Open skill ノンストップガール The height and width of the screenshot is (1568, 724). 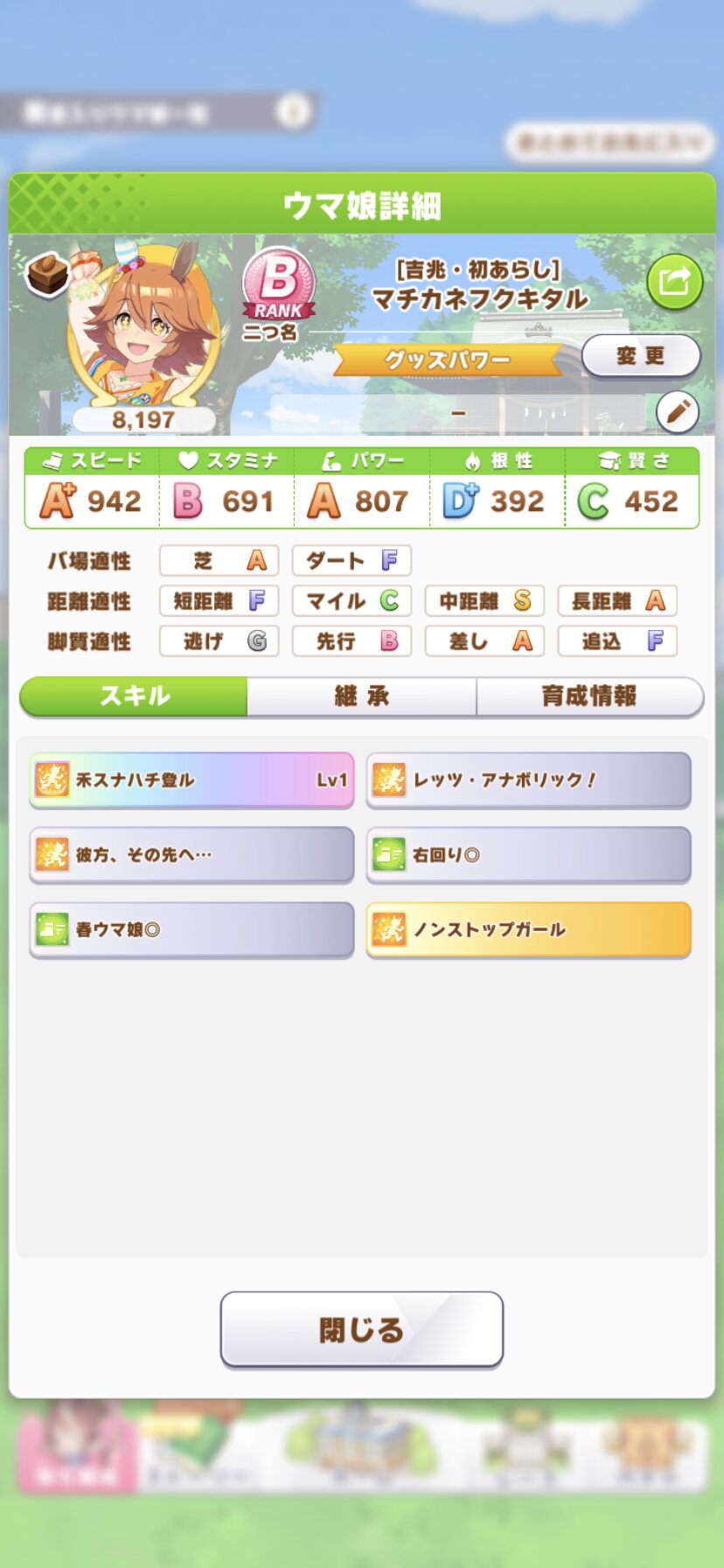click(x=528, y=929)
